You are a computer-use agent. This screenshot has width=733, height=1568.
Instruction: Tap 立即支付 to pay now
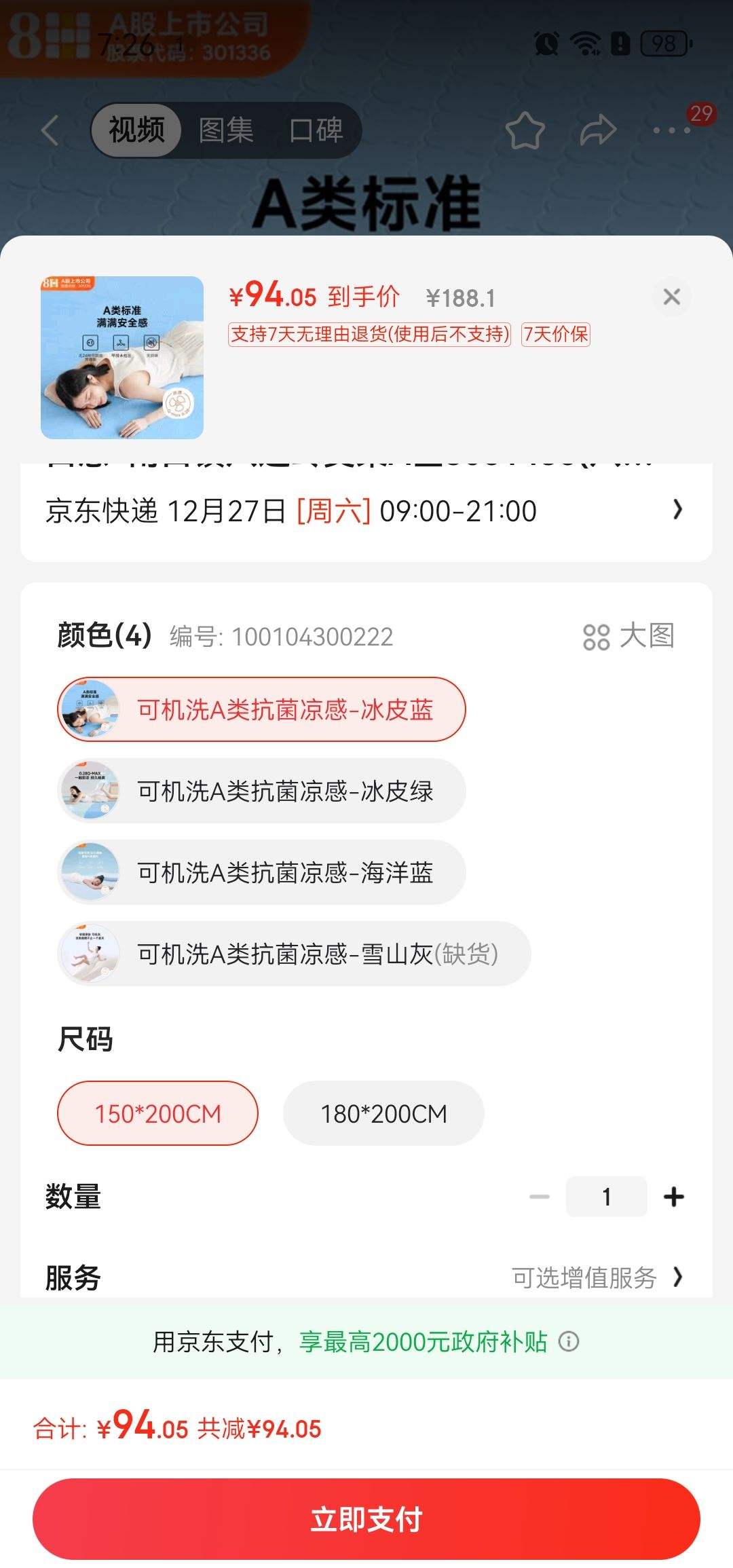coord(366,1519)
